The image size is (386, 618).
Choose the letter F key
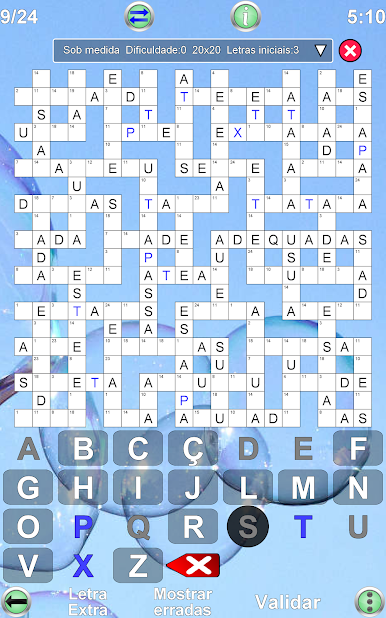click(x=358, y=448)
